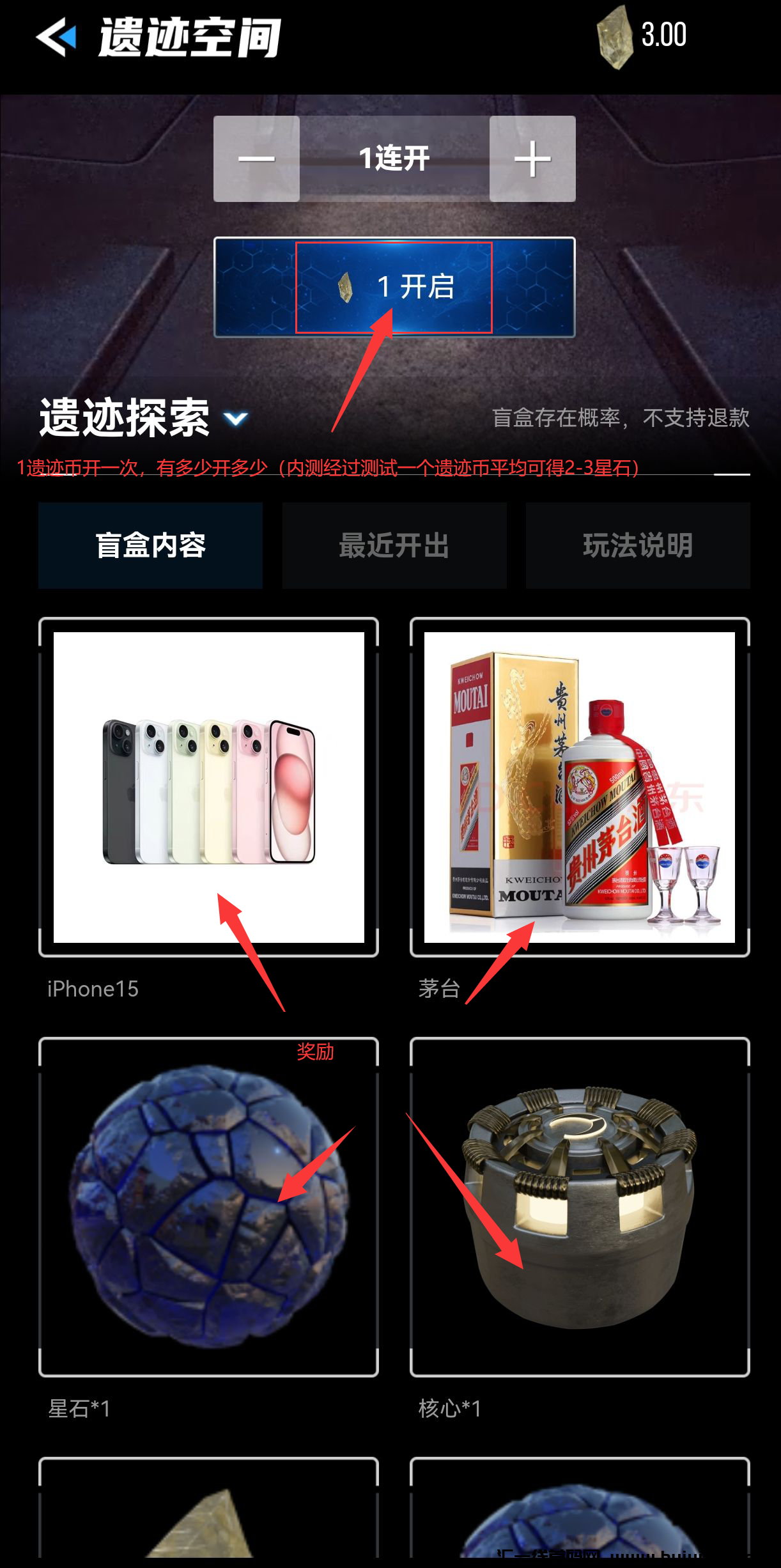Open the 玩法说明 tab

tap(638, 545)
